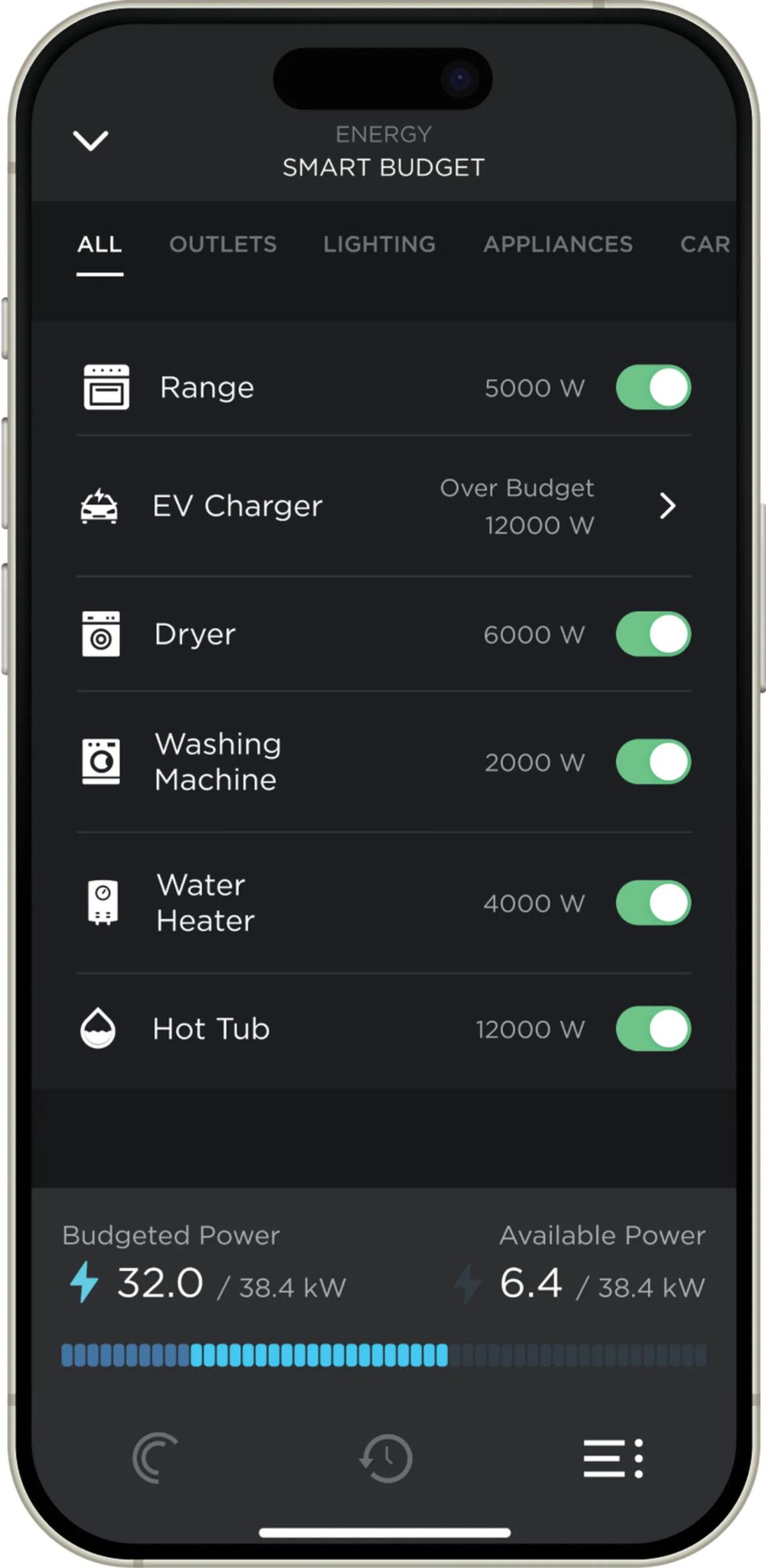Toggle off the Washing Machine
Screen dimensions: 766x1568
653,762
